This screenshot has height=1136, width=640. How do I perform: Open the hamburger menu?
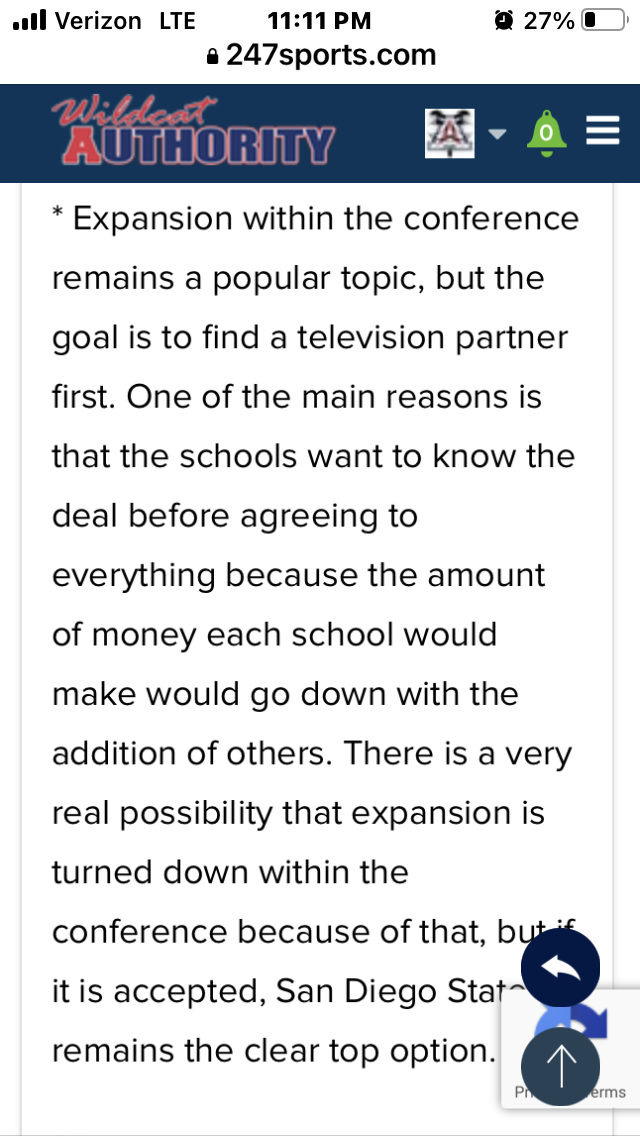click(x=602, y=131)
